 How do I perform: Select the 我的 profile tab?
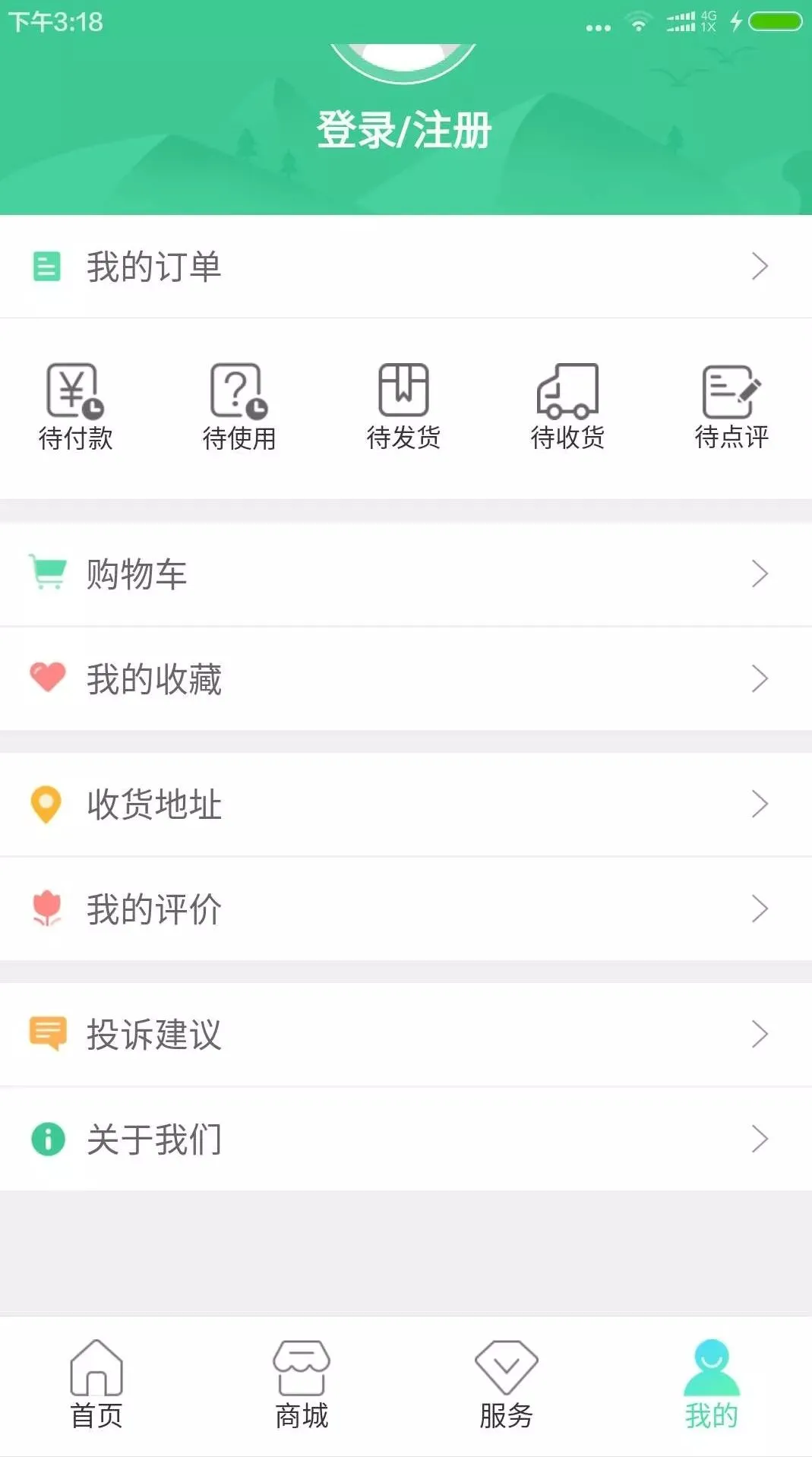coord(711,1384)
